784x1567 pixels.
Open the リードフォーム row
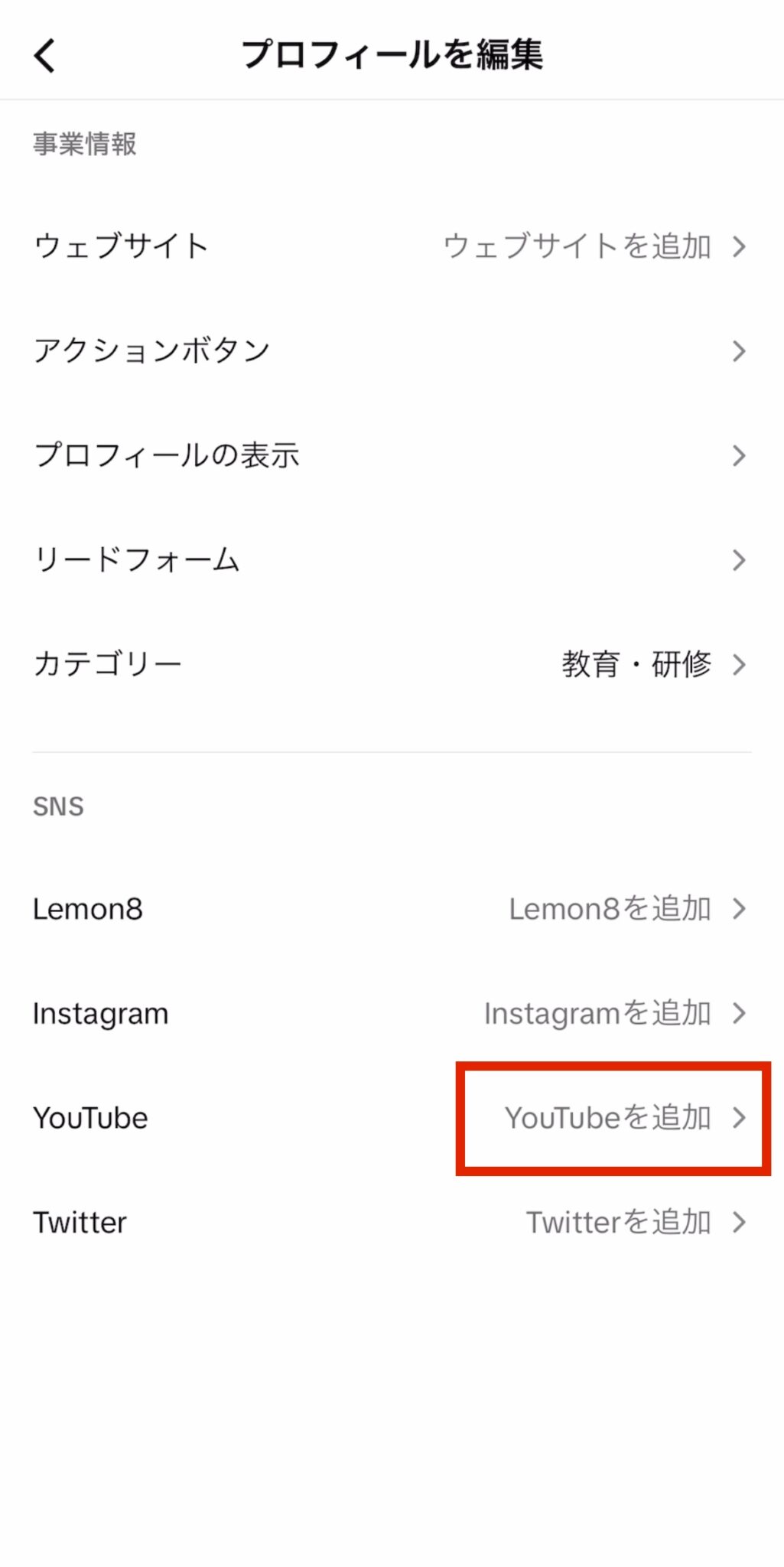392,560
